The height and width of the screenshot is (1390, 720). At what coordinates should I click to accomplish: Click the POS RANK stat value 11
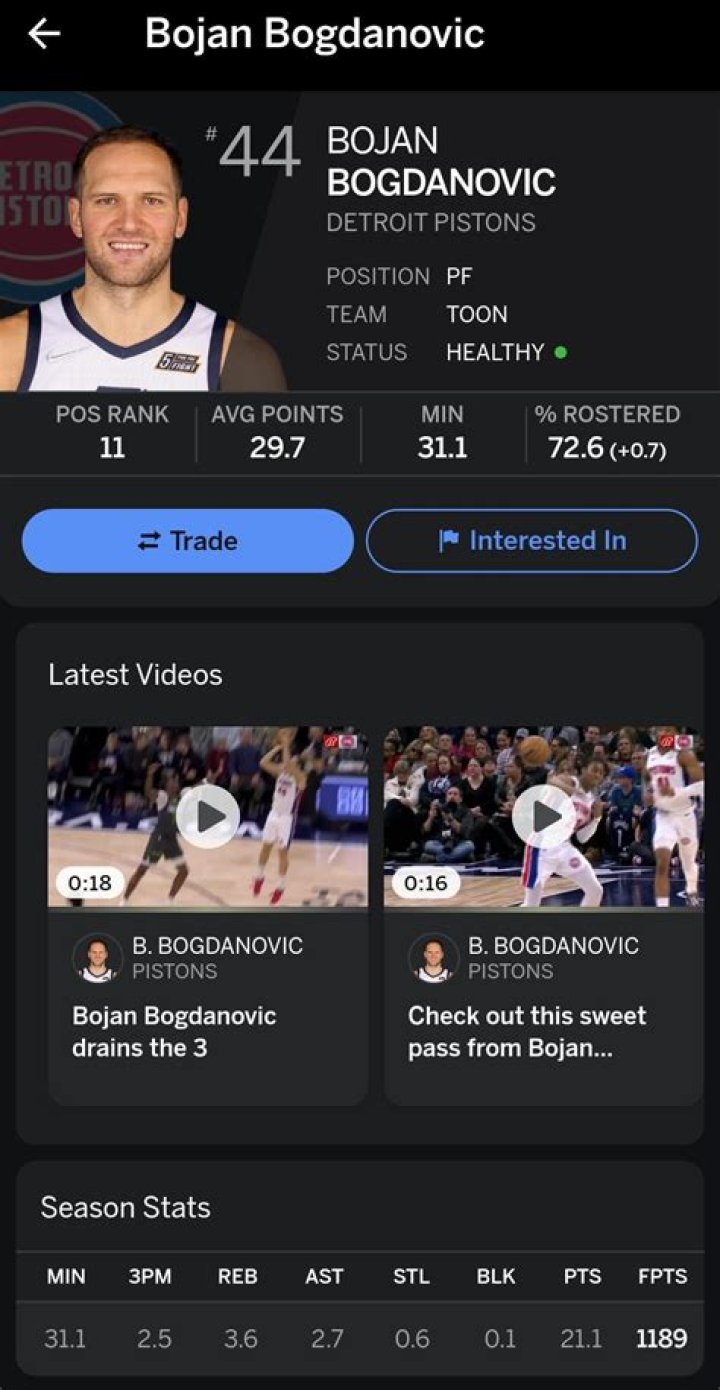[111, 448]
